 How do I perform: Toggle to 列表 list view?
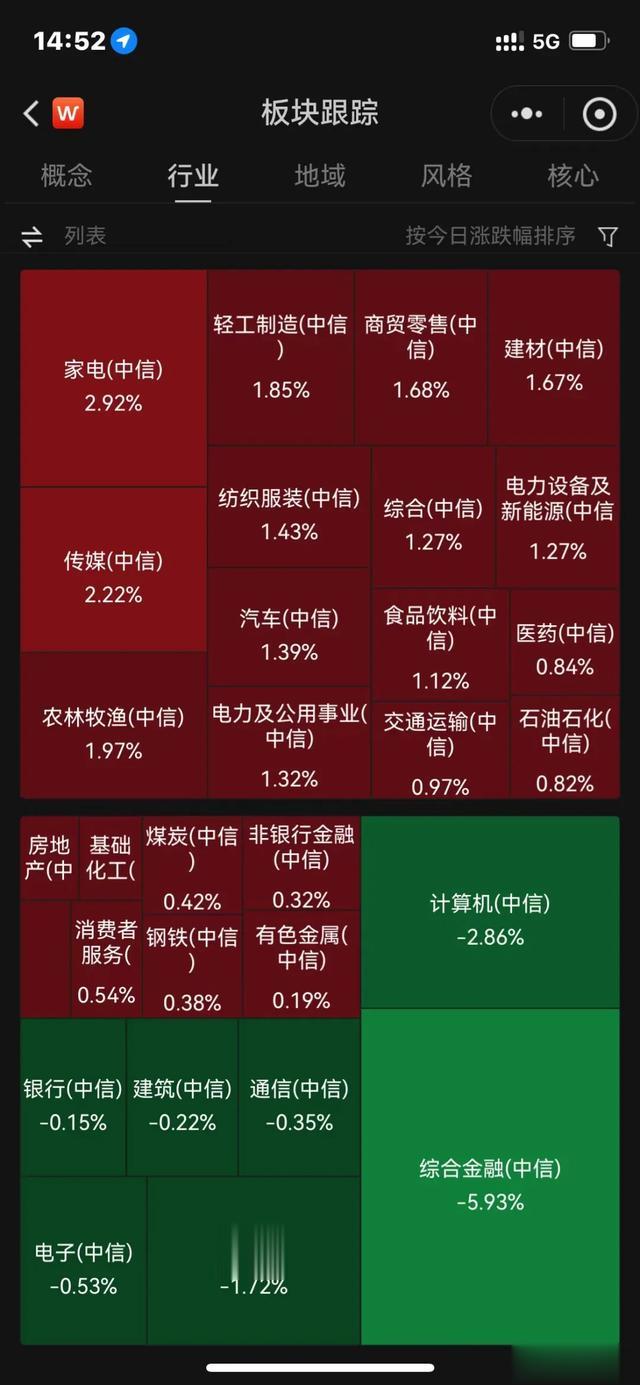point(64,236)
